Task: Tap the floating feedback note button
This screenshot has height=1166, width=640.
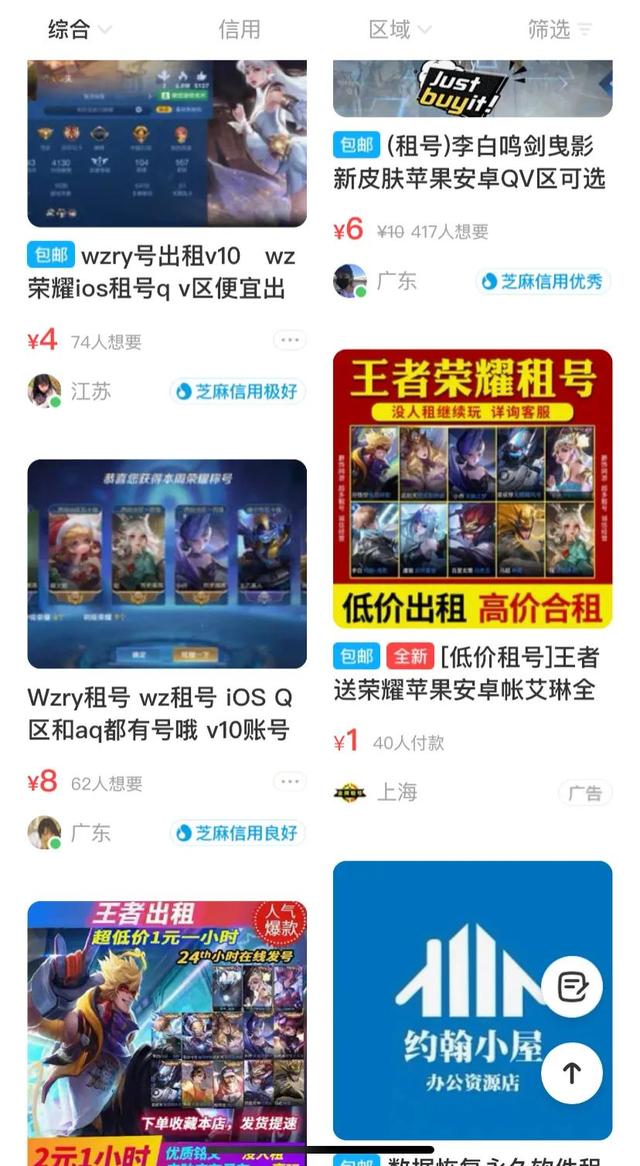Action: tap(572, 987)
